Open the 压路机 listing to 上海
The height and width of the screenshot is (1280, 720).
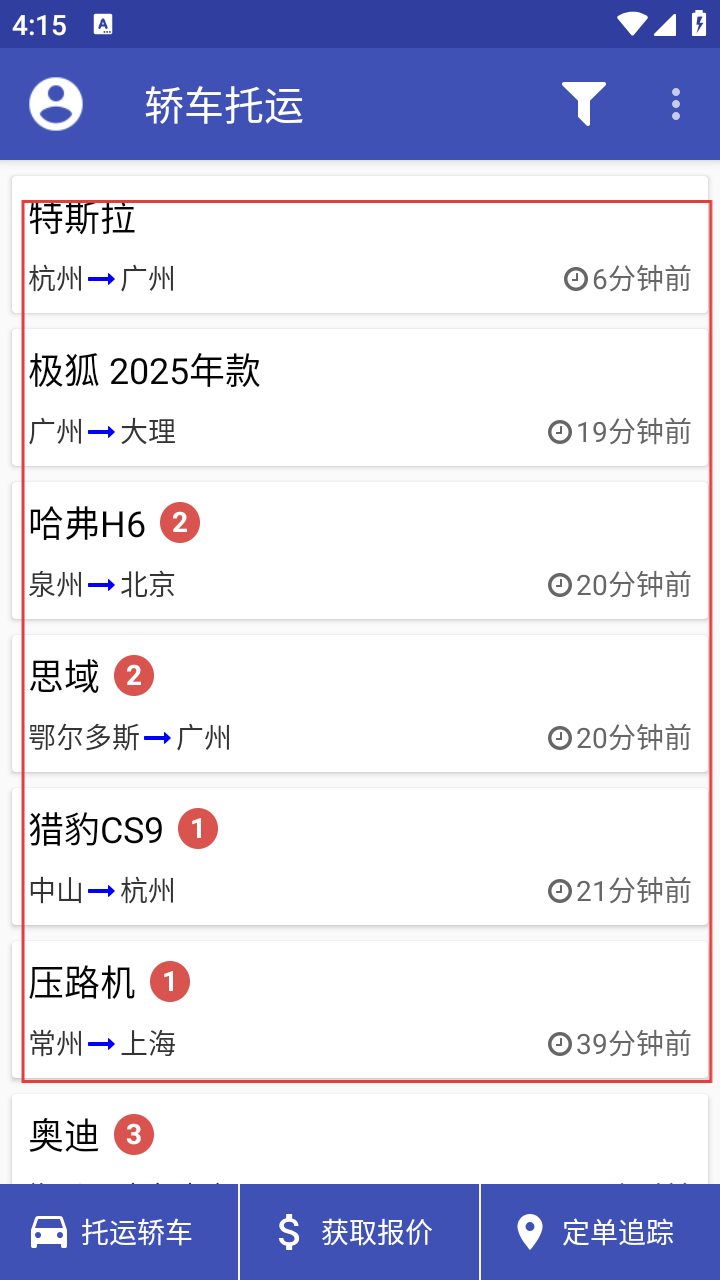click(360, 1010)
